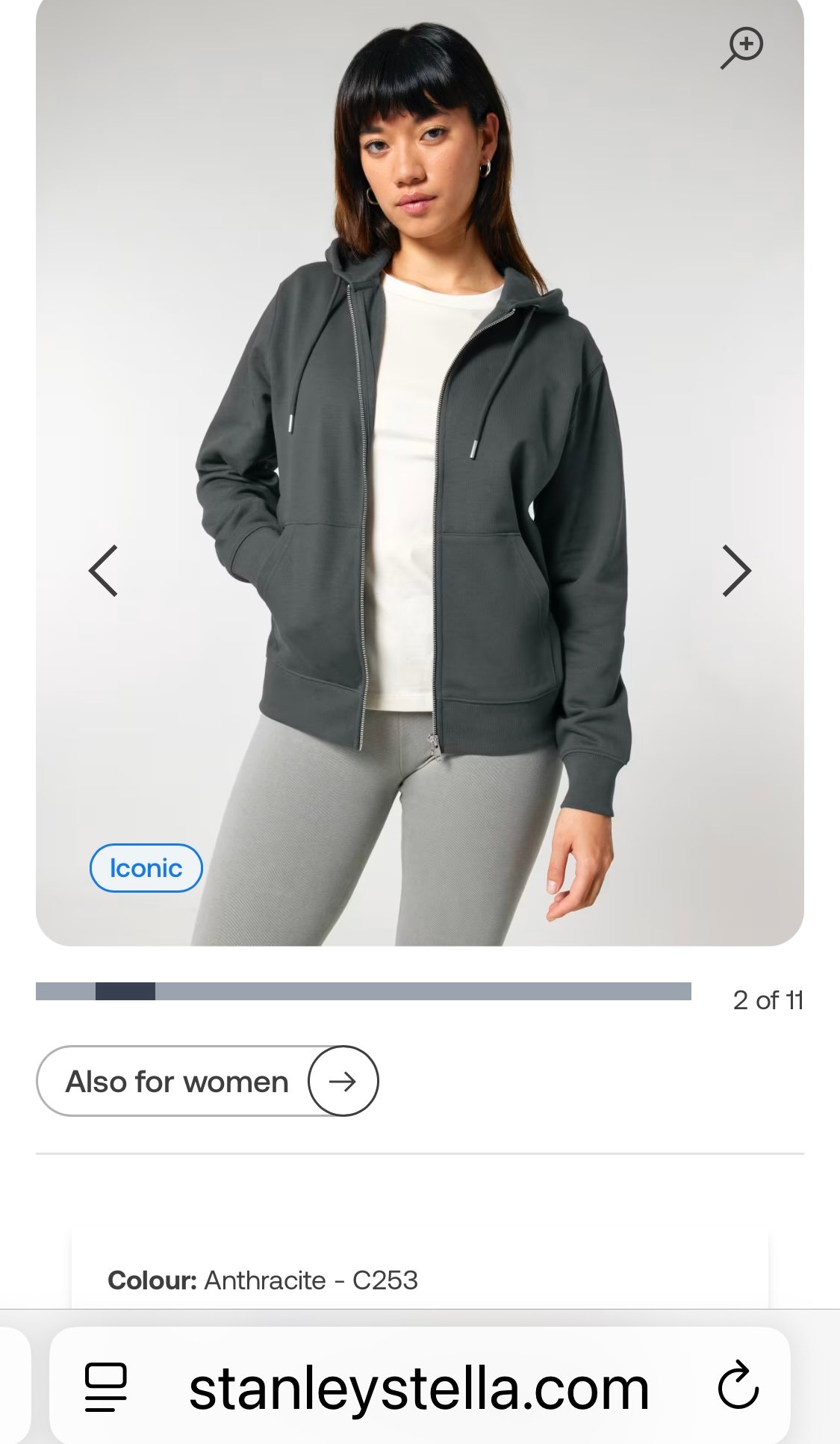Open the Also for women link
The image size is (840, 1444).
coord(207,1081)
